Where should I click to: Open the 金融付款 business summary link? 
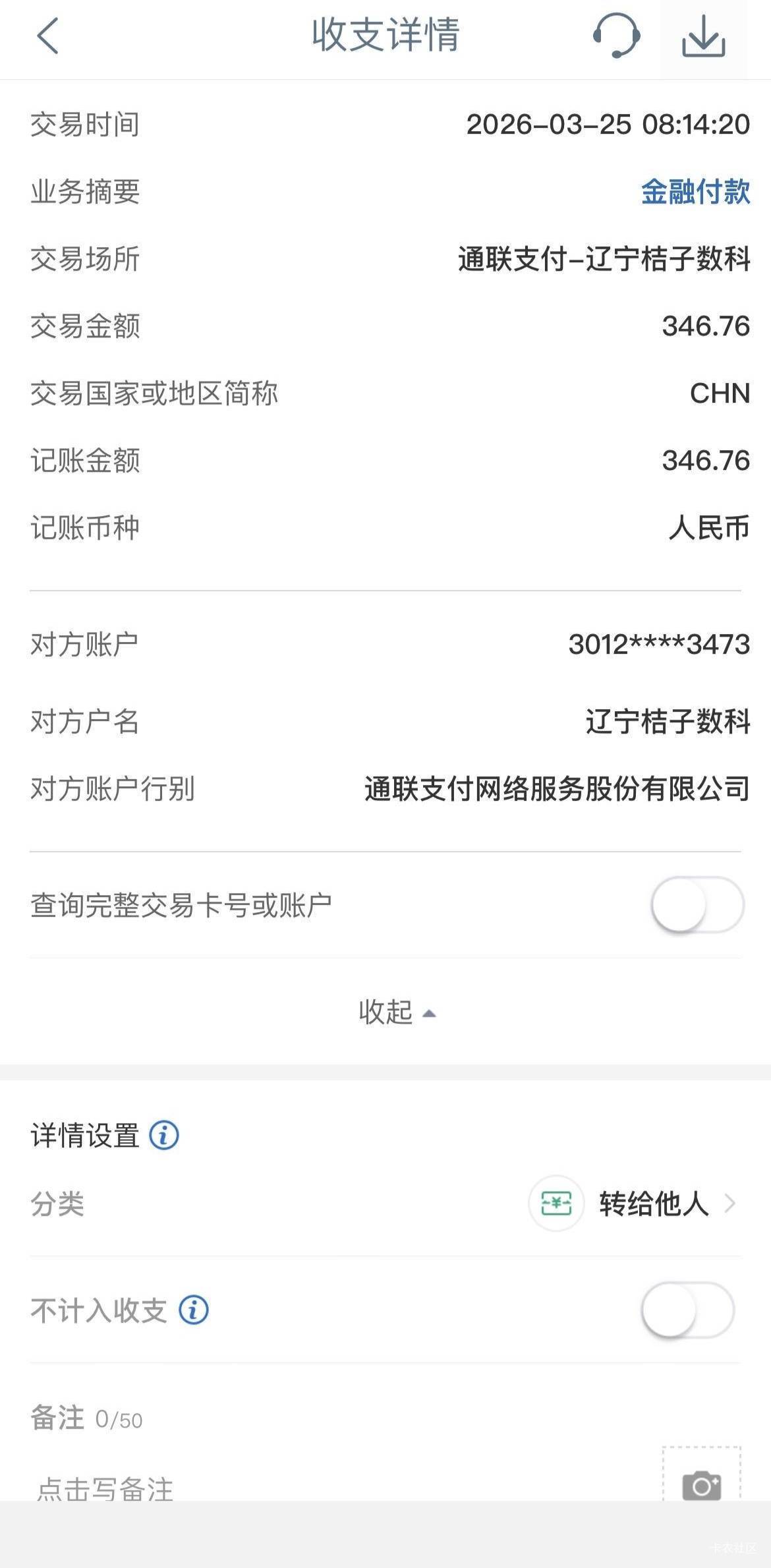695,192
